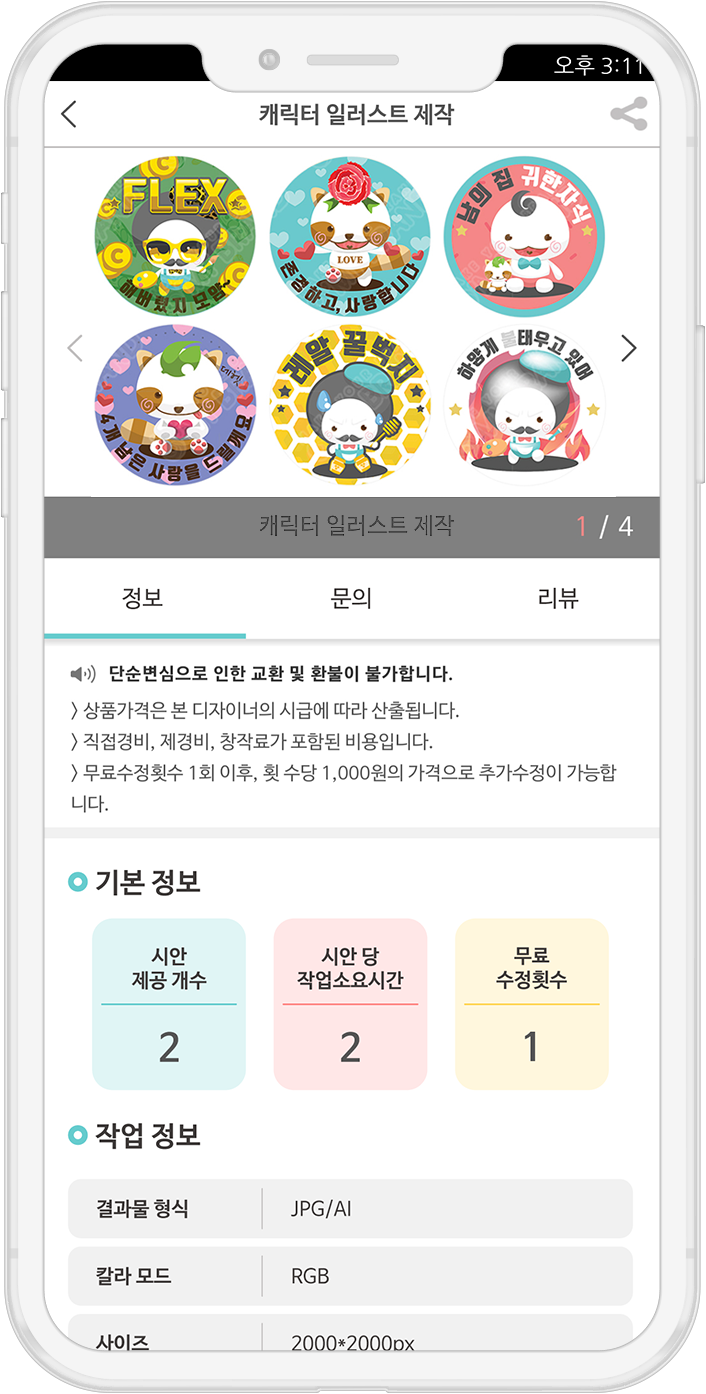Viewport: 706px width, 1394px height.
Task: Show the next image in the carousel
Action: [x=628, y=348]
